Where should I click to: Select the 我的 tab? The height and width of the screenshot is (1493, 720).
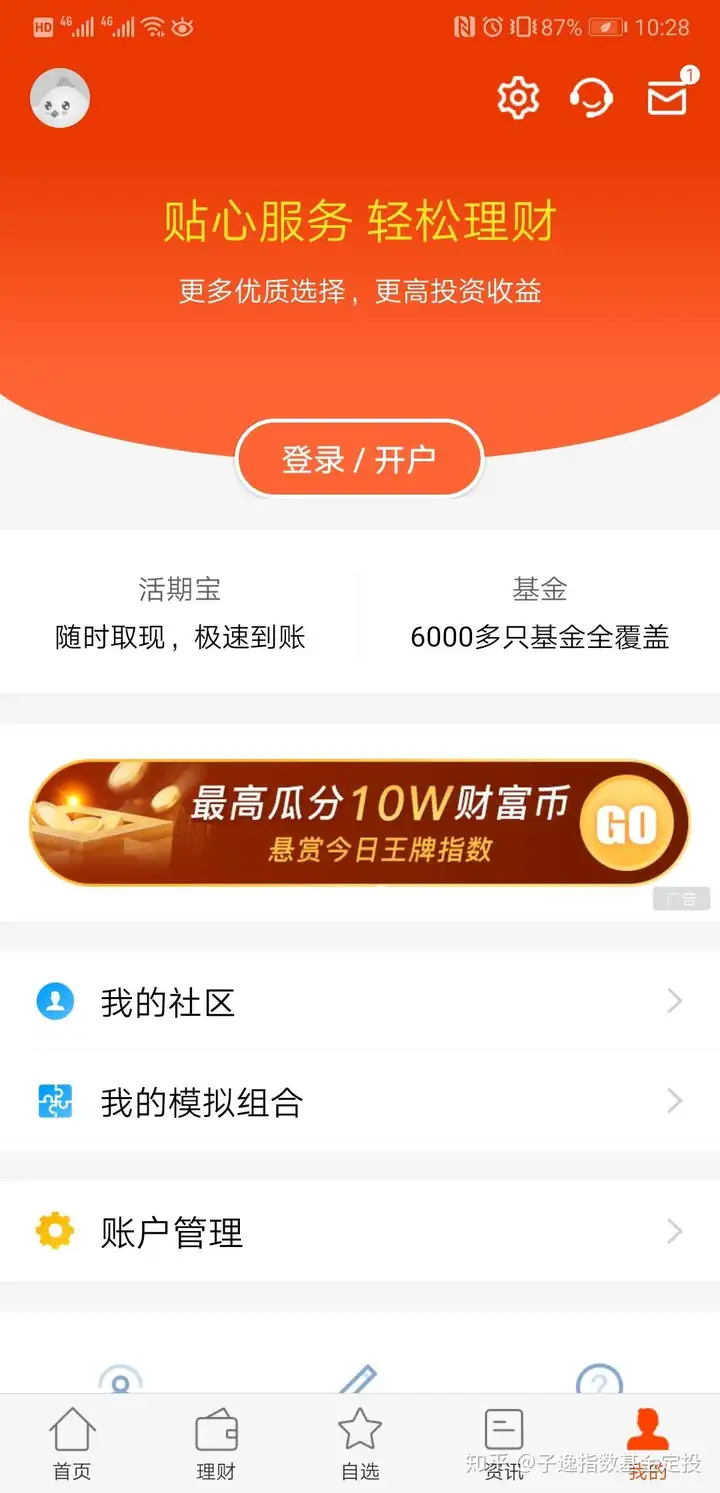[648, 1444]
